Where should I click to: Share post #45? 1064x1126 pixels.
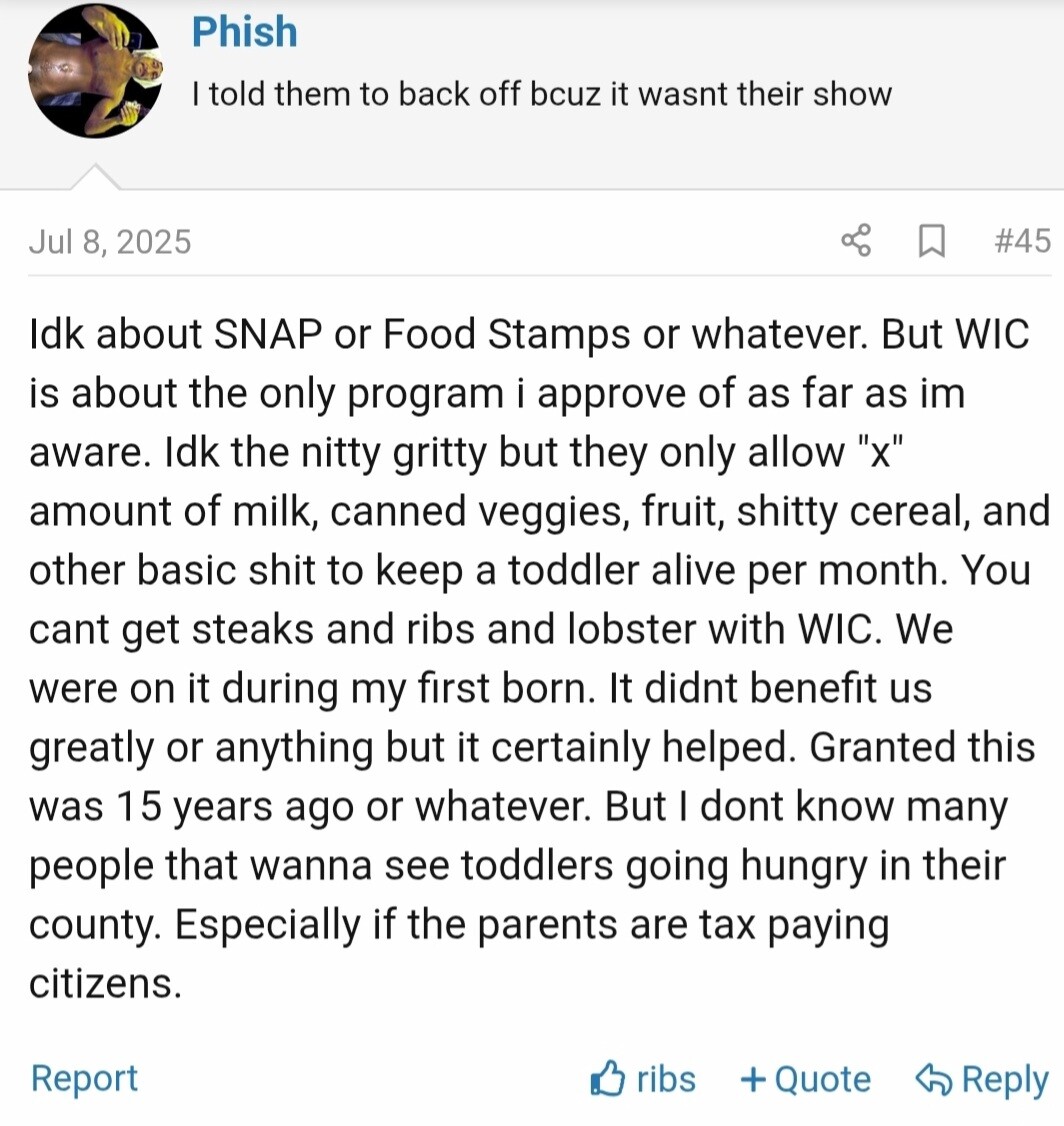pyautogui.click(x=856, y=241)
